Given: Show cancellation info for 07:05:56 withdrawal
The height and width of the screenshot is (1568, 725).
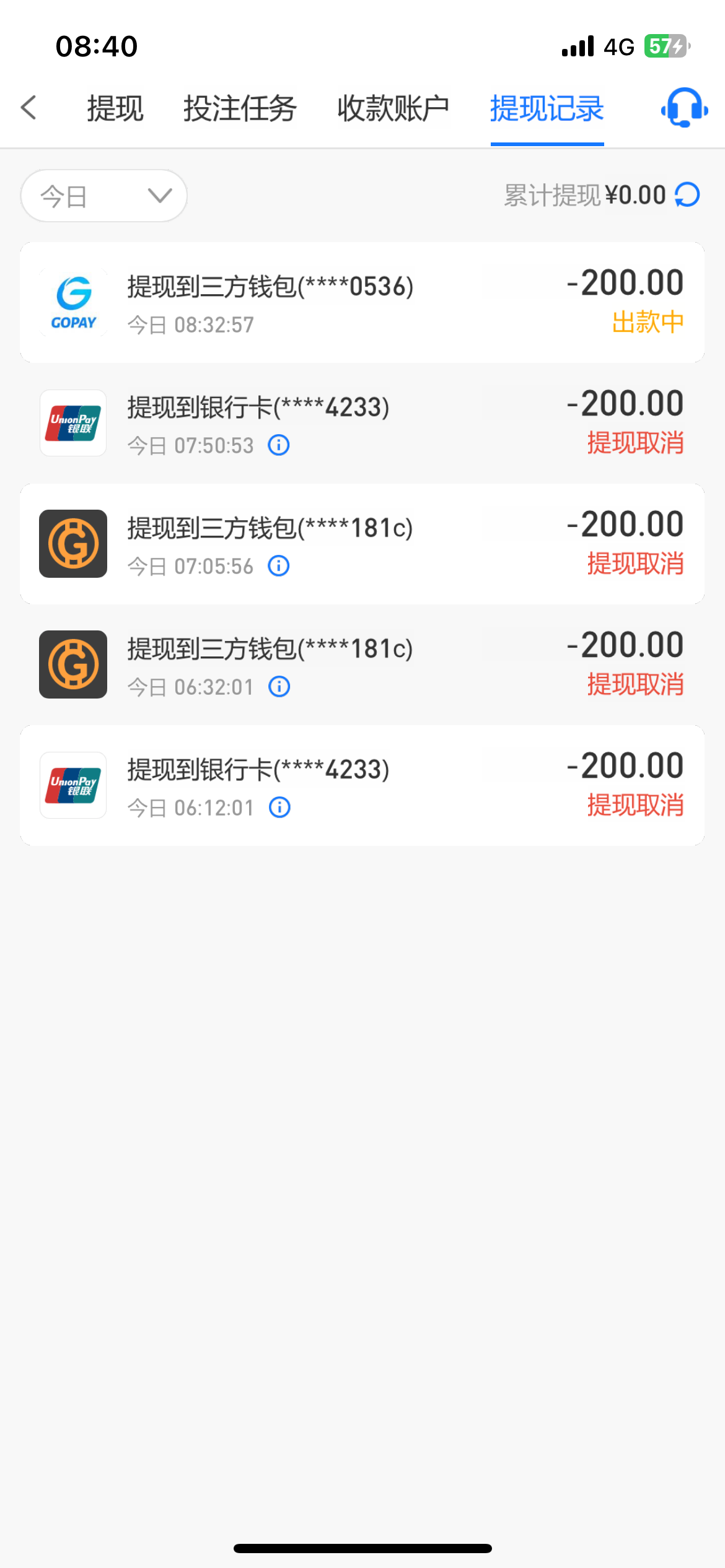Looking at the screenshot, I should pyautogui.click(x=279, y=565).
